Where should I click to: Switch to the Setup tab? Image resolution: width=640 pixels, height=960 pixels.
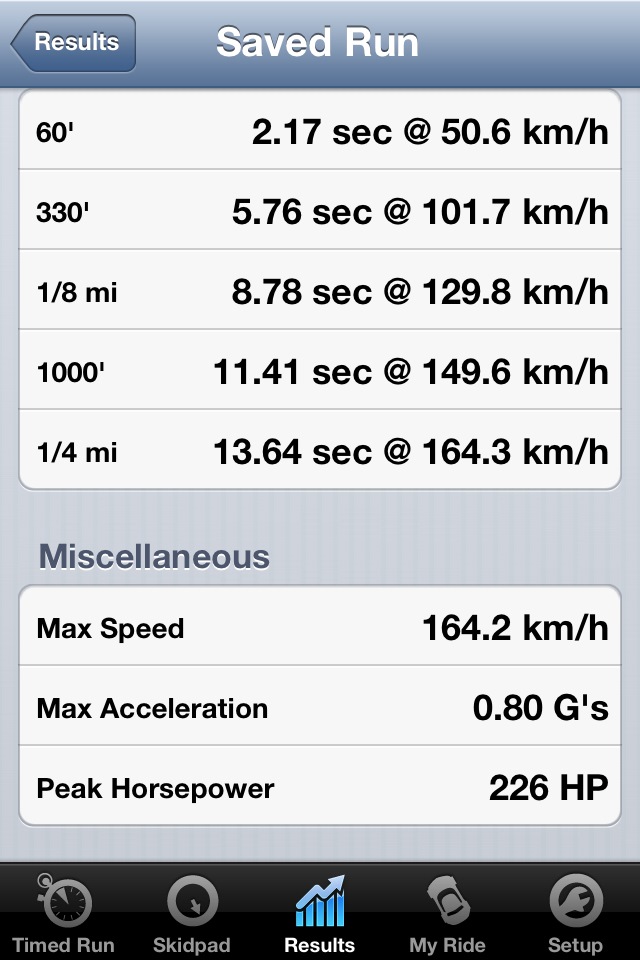[x=575, y=914]
